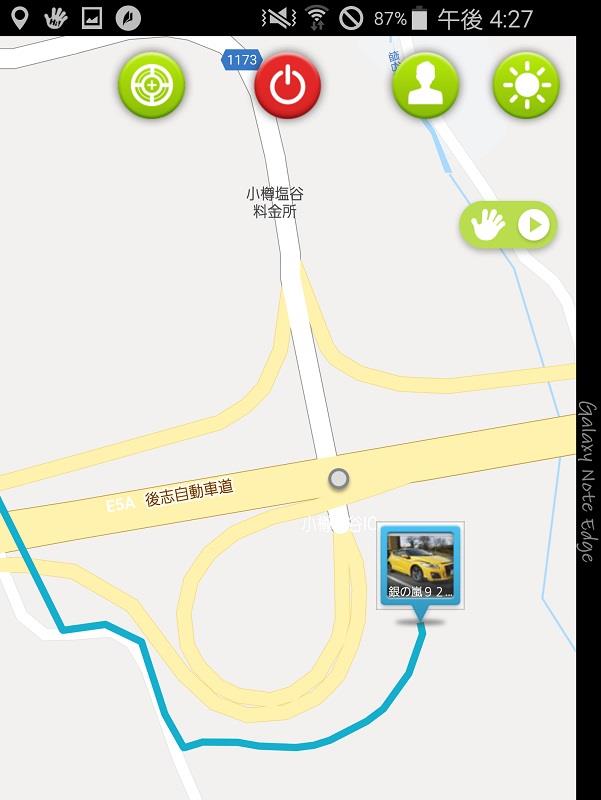Open the user profile icon
The image size is (601, 800).
pos(424,85)
